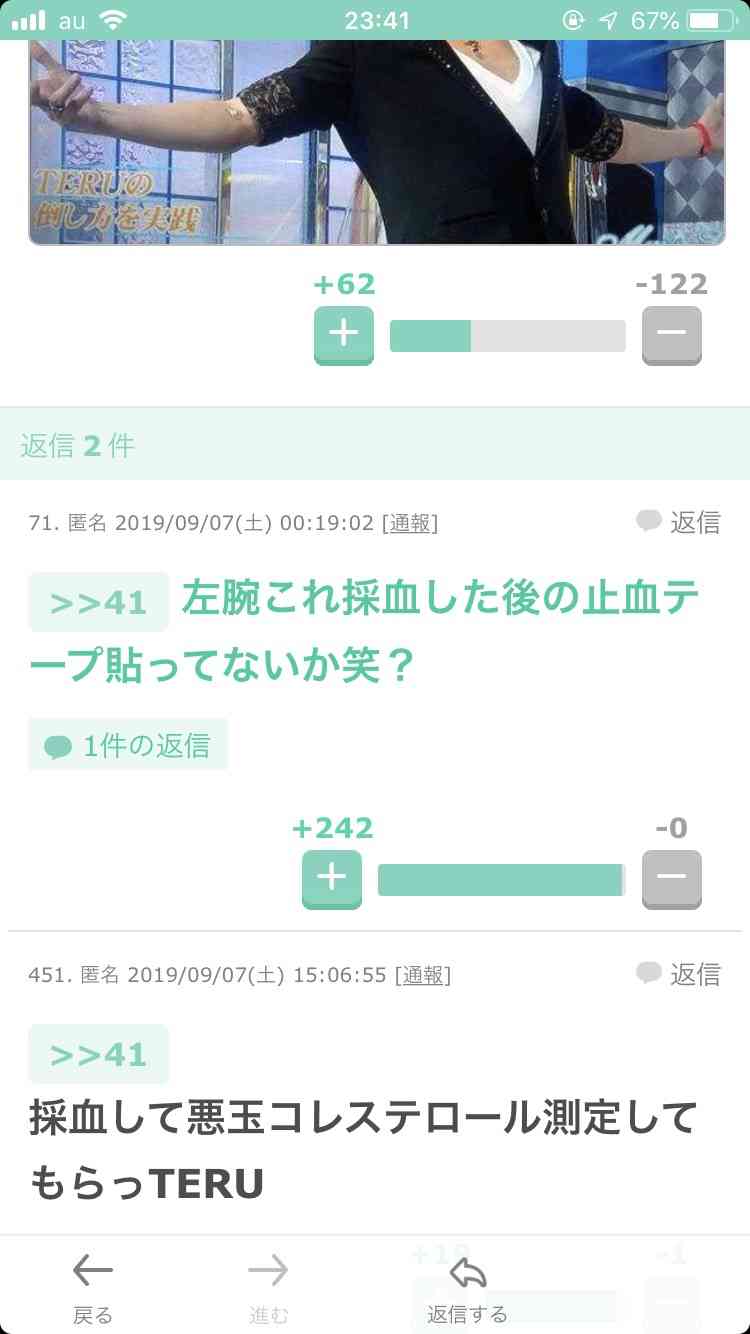Go back with the 戻る arrow
This screenshot has width=750, height=1334.
coord(93,1286)
